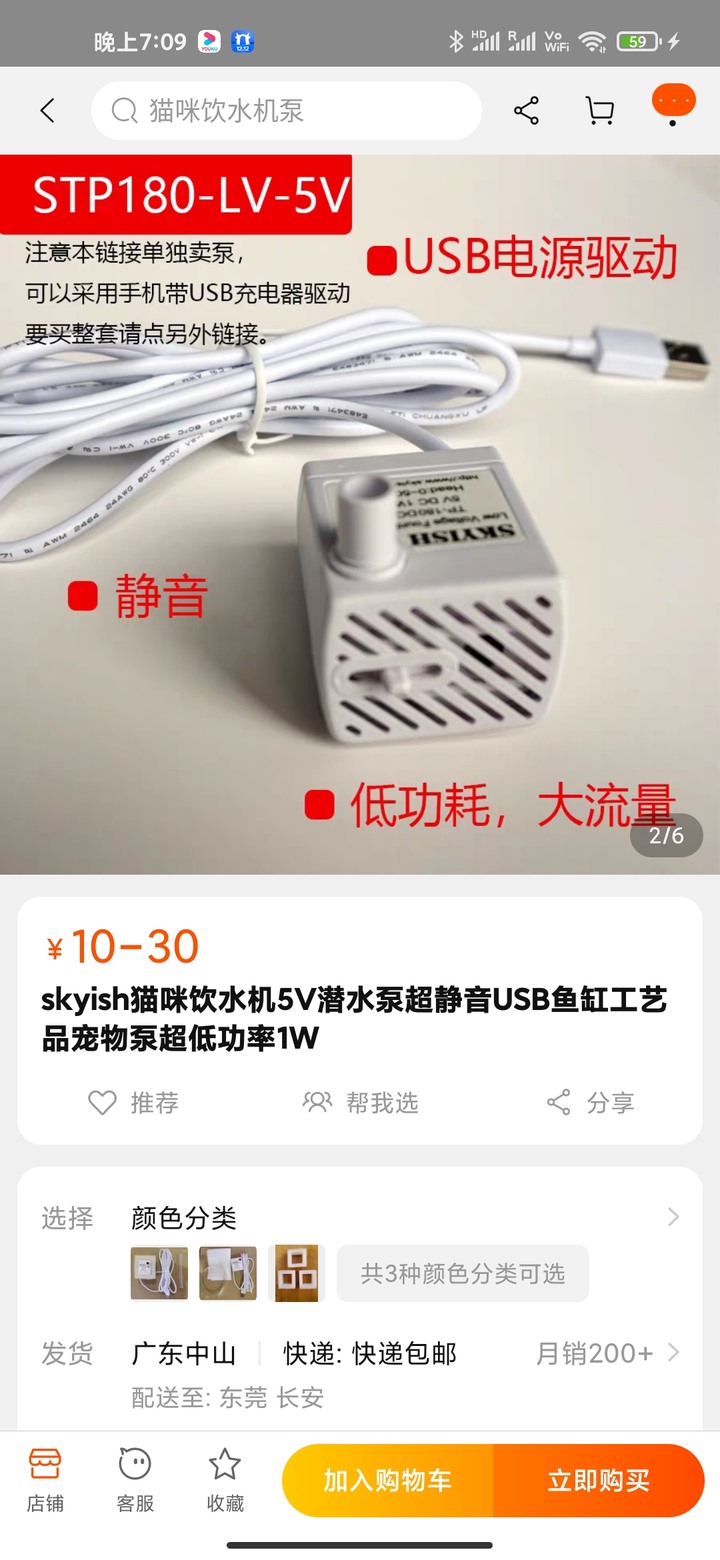This screenshot has height=1560, width=720.
Task: Select the third color option thumbnail
Action: 296,1273
